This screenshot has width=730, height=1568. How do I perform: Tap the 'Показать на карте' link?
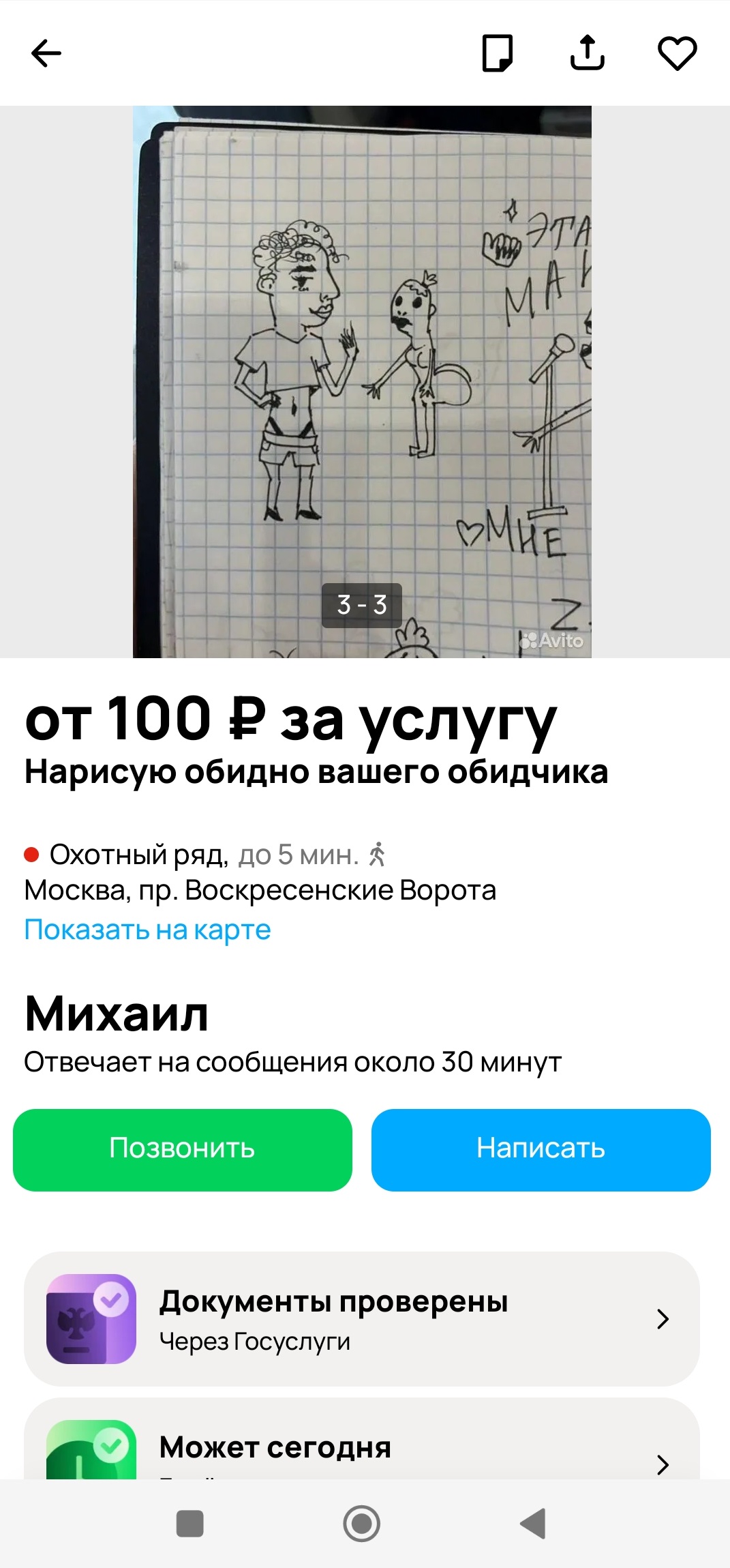(x=147, y=930)
